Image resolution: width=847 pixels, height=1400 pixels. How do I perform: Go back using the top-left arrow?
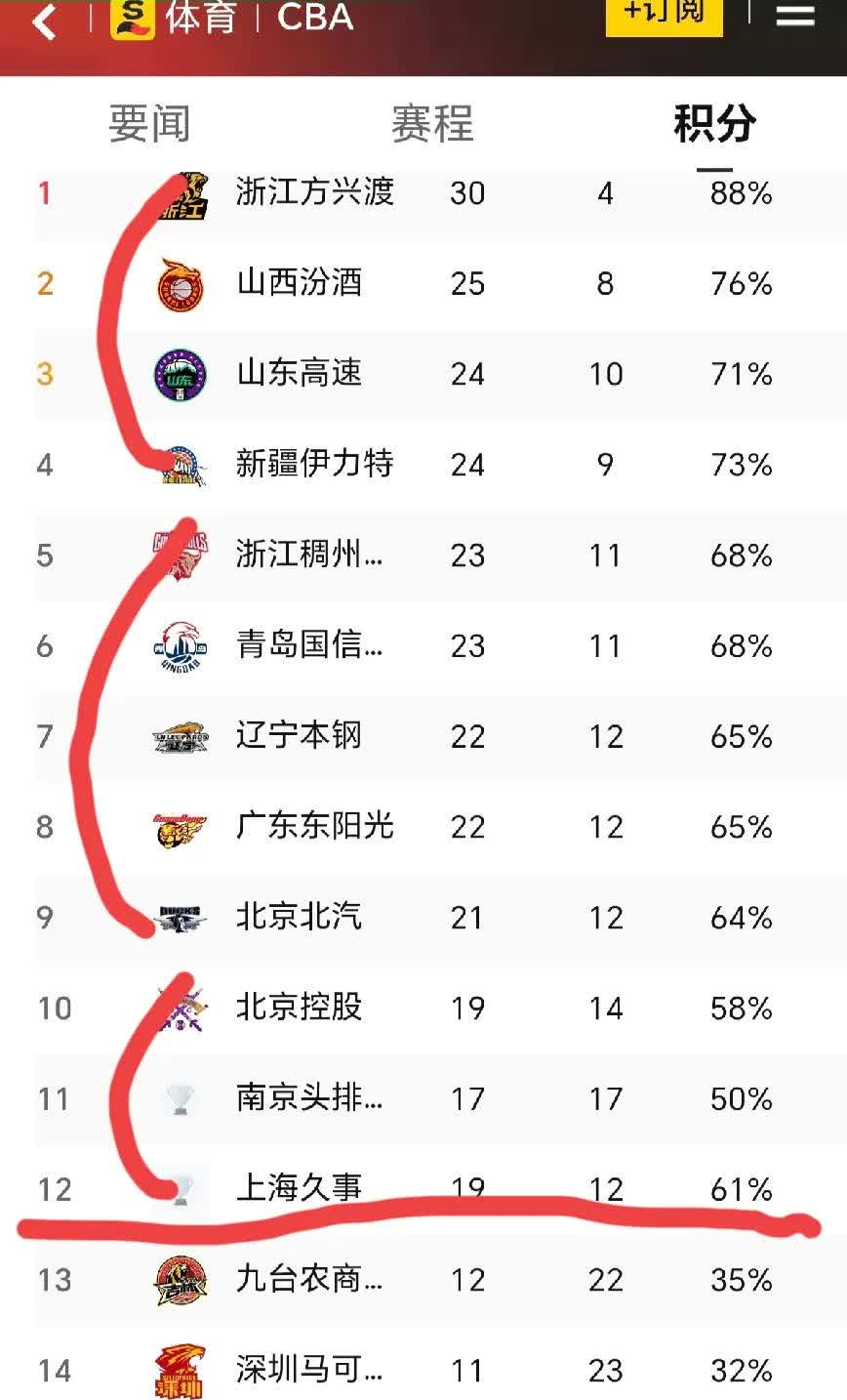click(x=44, y=21)
